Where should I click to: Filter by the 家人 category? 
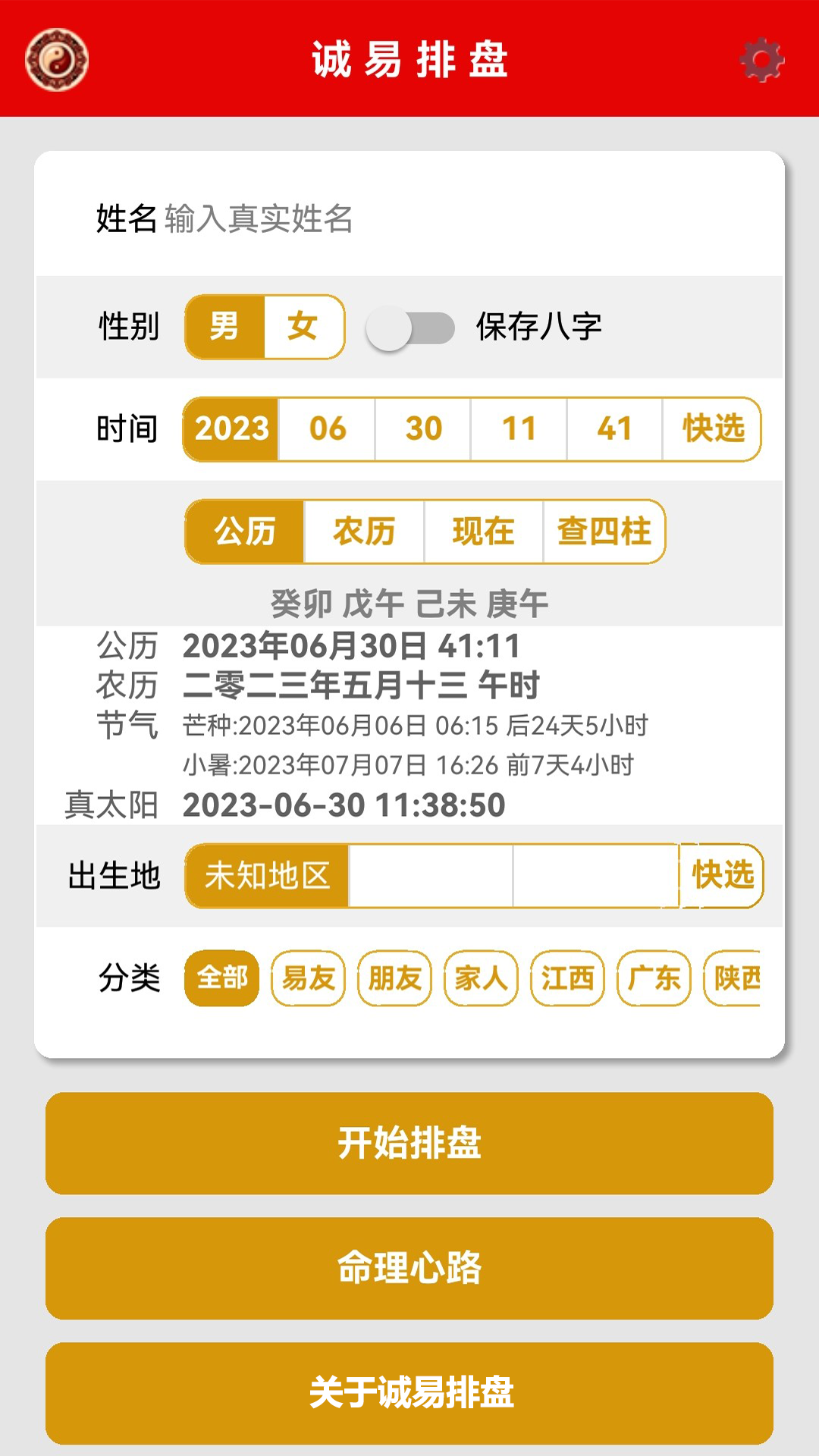point(481,978)
